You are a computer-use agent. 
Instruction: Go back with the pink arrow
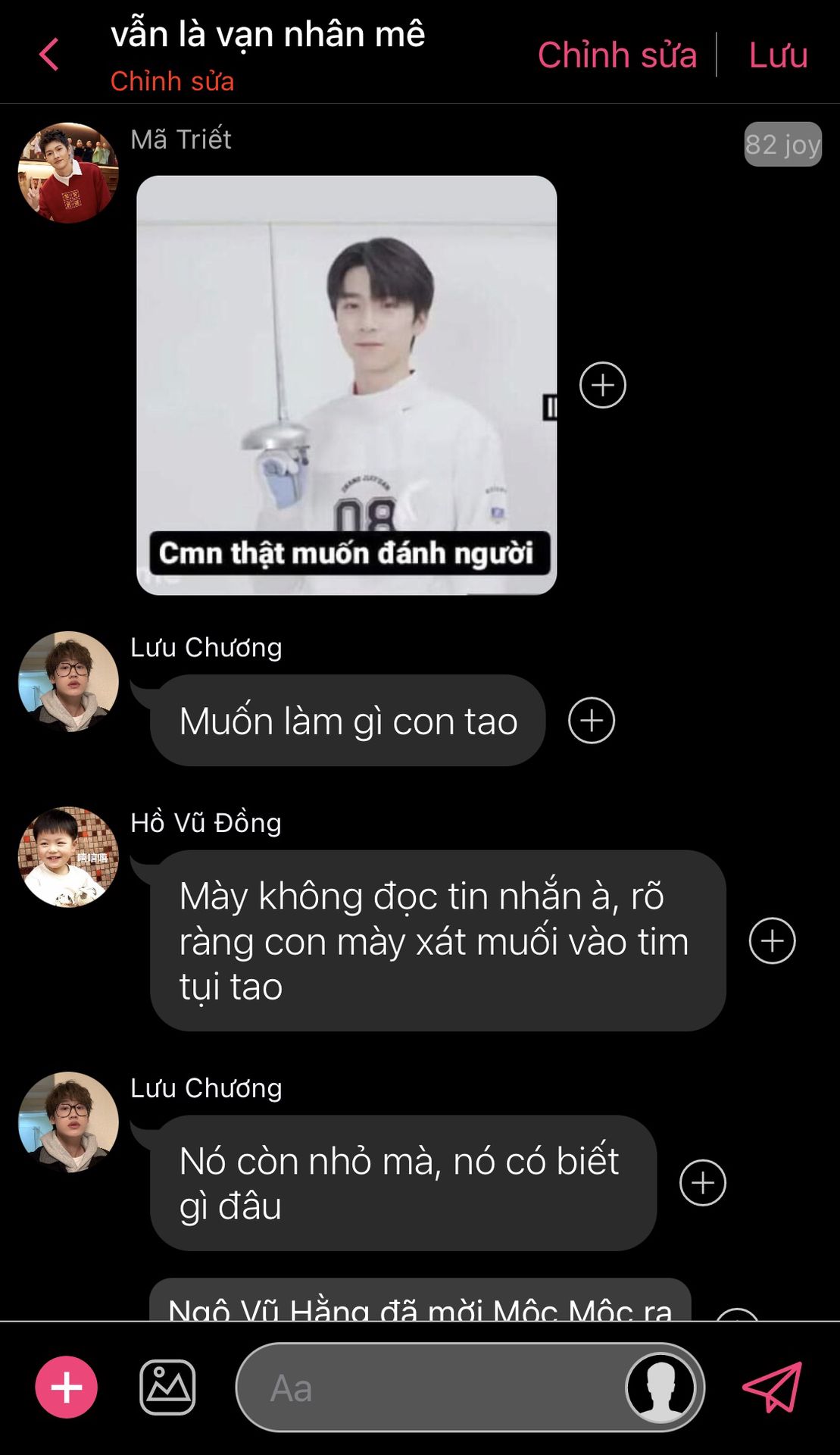pyautogui.click(x=49, y=55)
